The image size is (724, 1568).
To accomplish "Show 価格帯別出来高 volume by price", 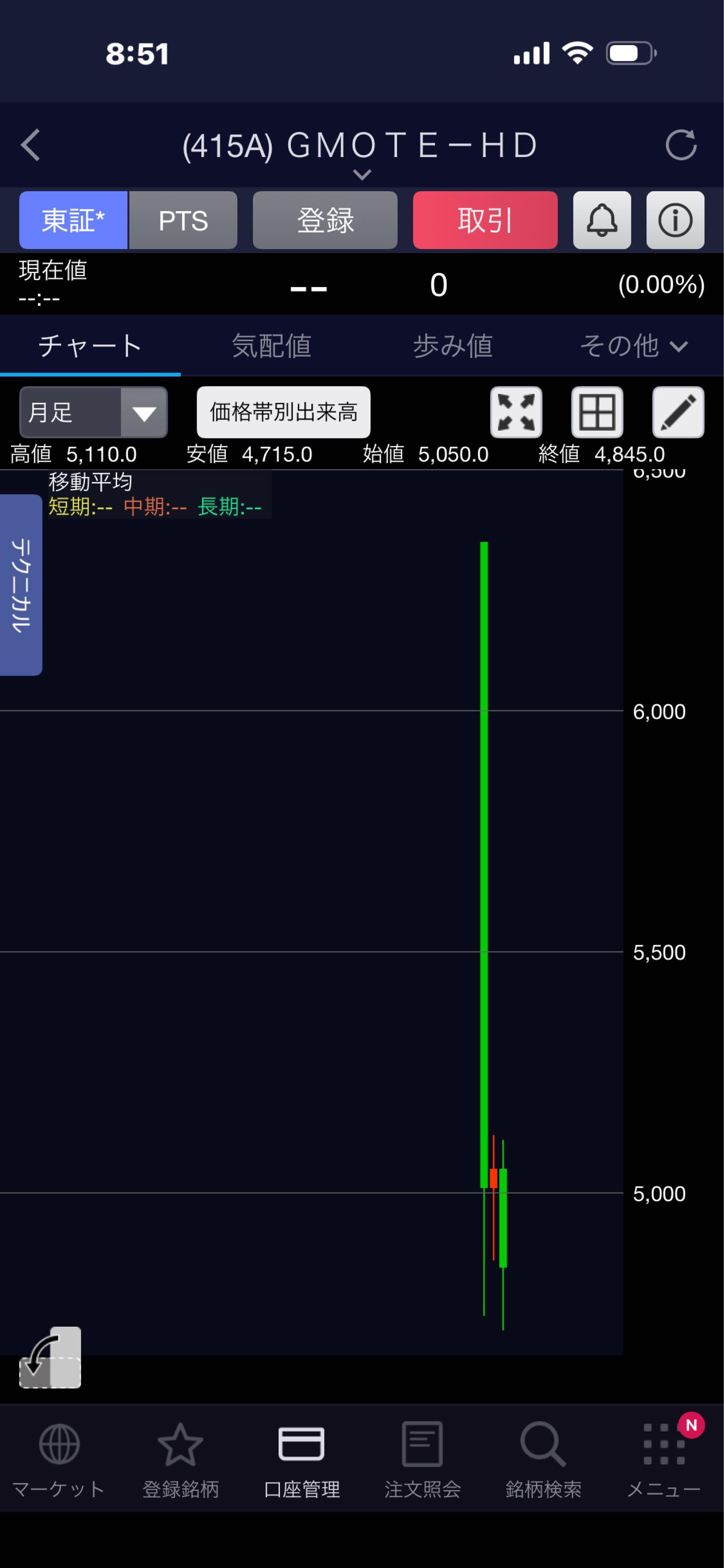I will [x=283, y=412].
